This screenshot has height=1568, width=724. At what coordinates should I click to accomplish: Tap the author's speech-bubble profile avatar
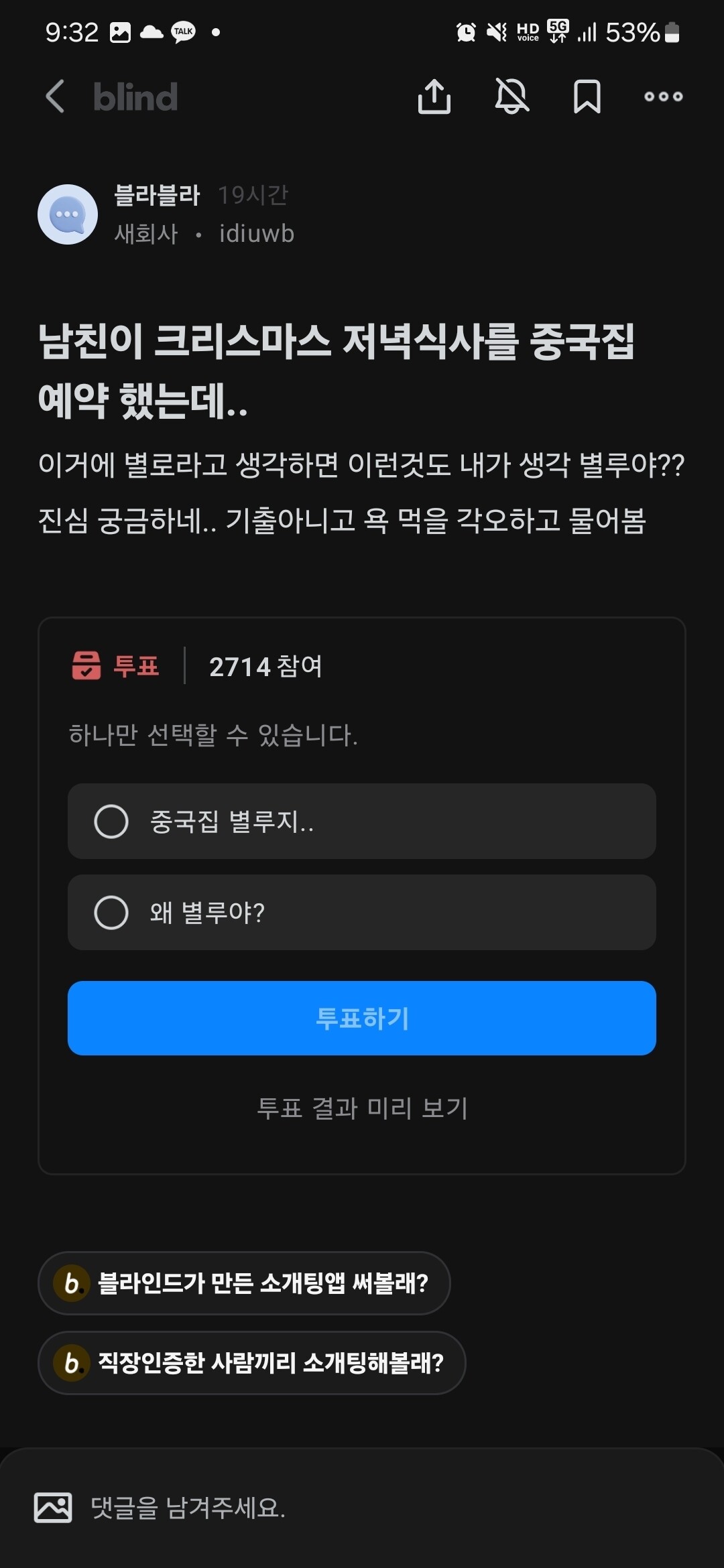click(67, 214)
